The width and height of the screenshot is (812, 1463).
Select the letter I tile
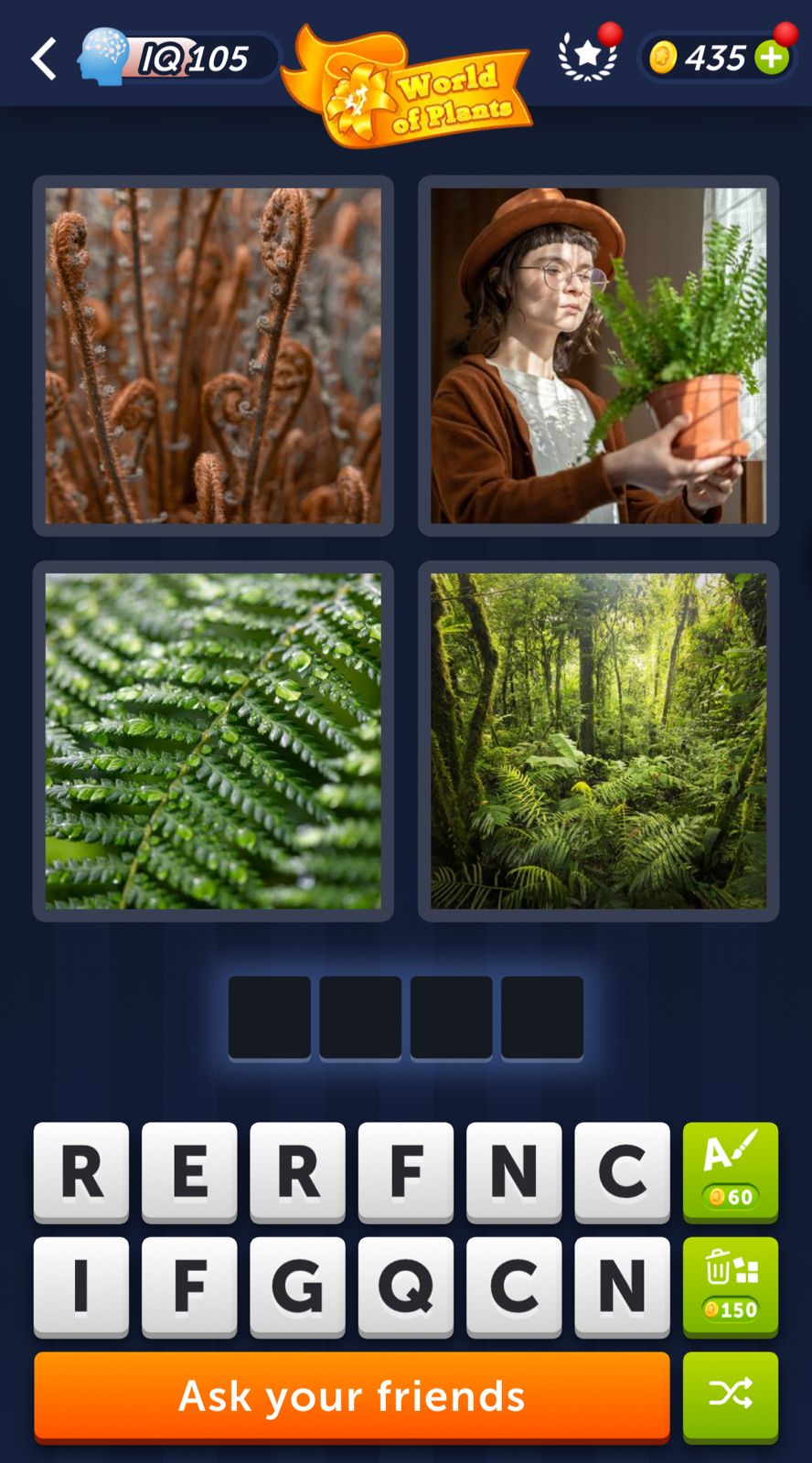pyautogui.click(x=81, y=1286)
